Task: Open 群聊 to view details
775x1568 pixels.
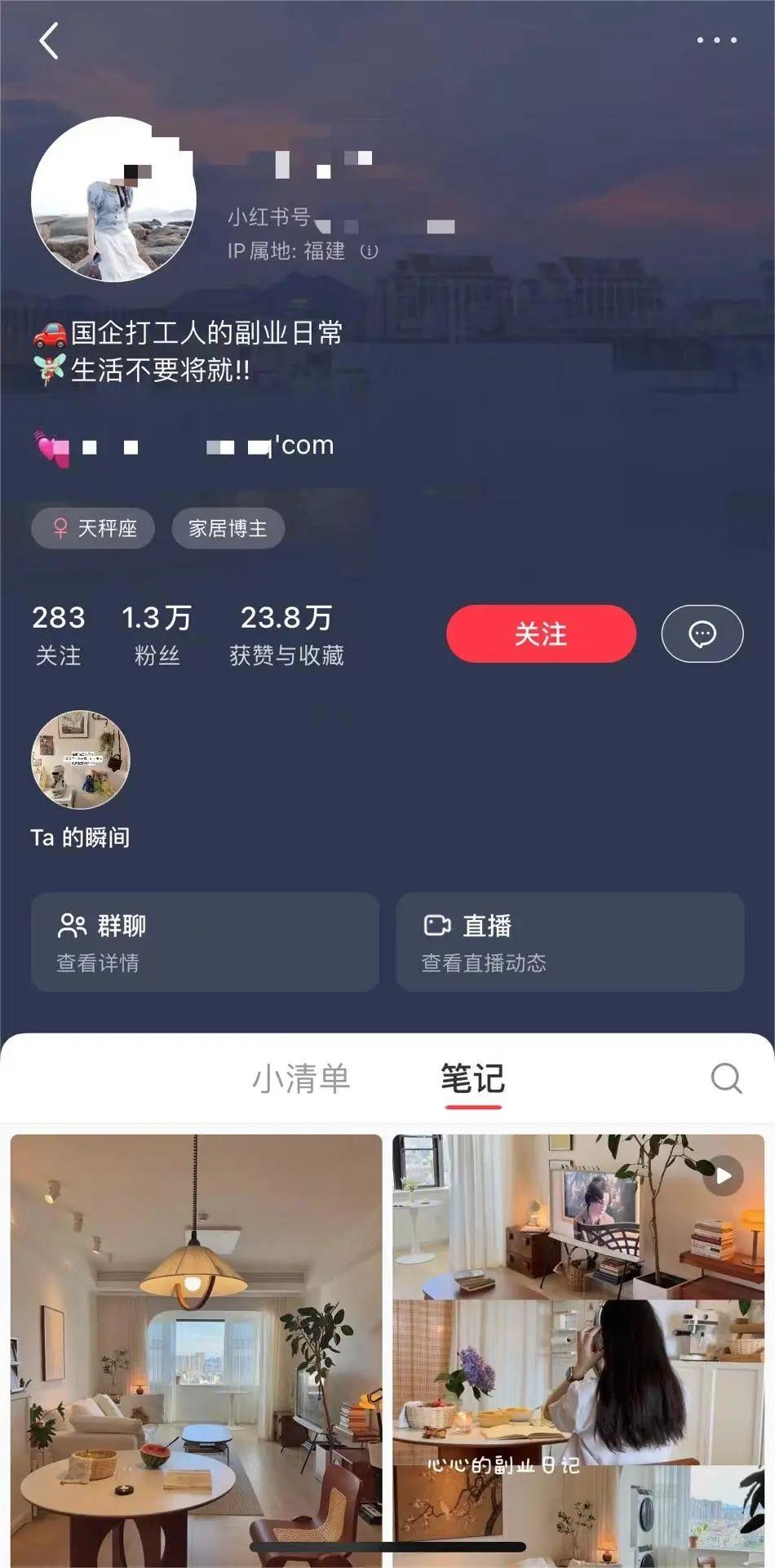Action: coord(205,942)
